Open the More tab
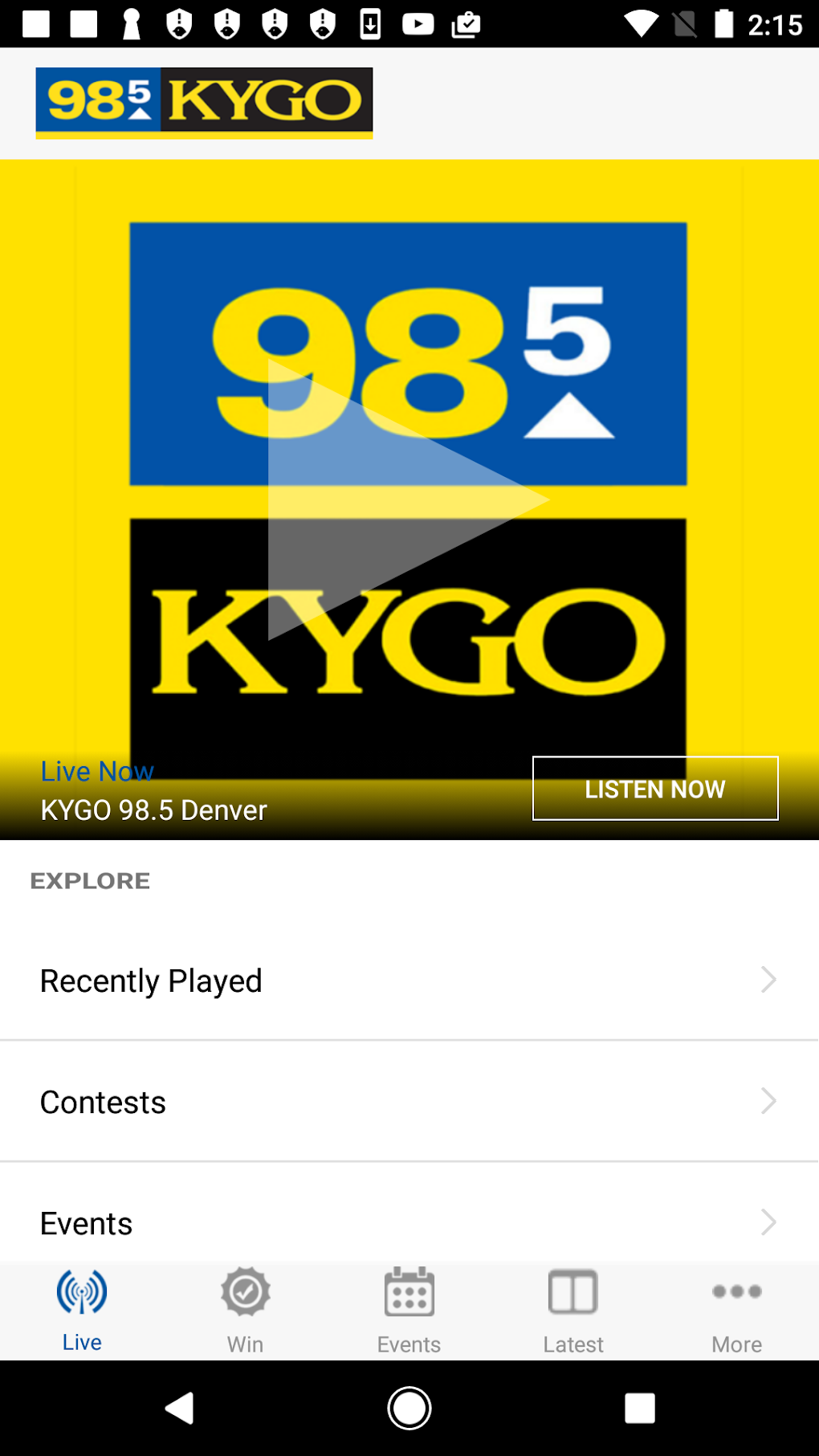 tap(736, 1311)
